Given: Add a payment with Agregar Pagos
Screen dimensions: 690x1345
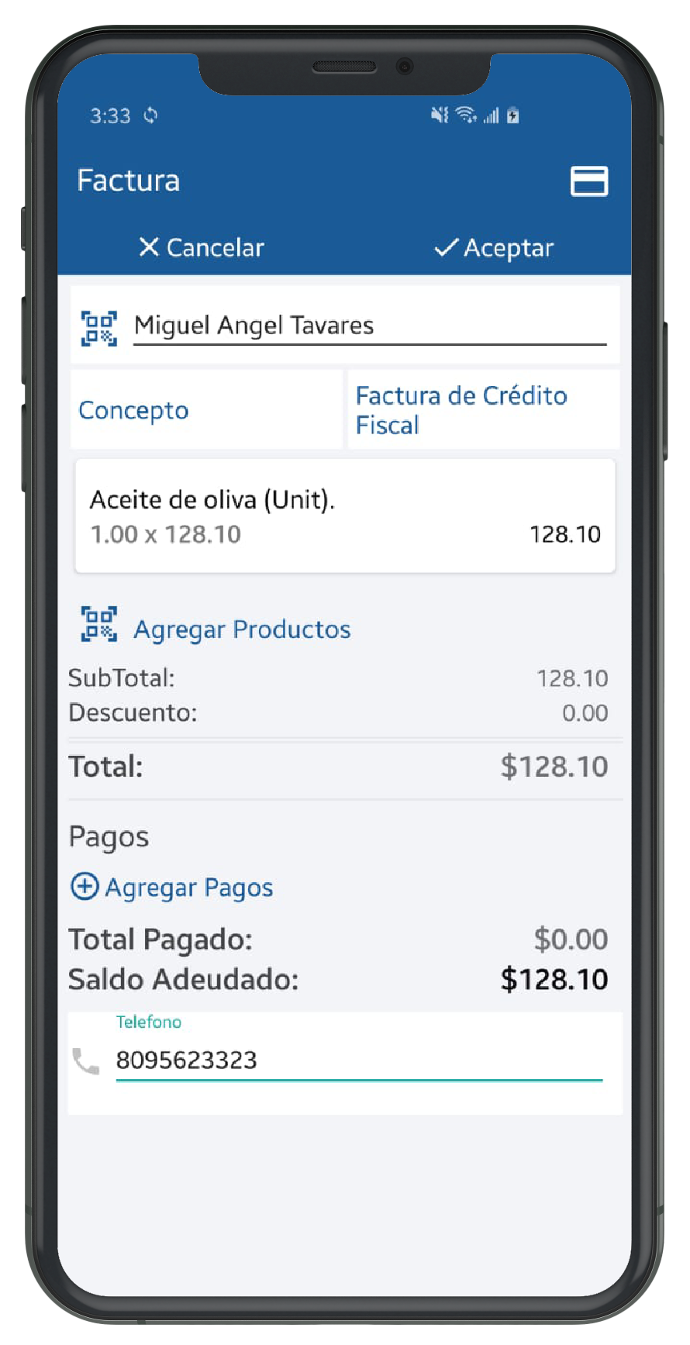Looking at the screenshot, I should pos(171,887).
